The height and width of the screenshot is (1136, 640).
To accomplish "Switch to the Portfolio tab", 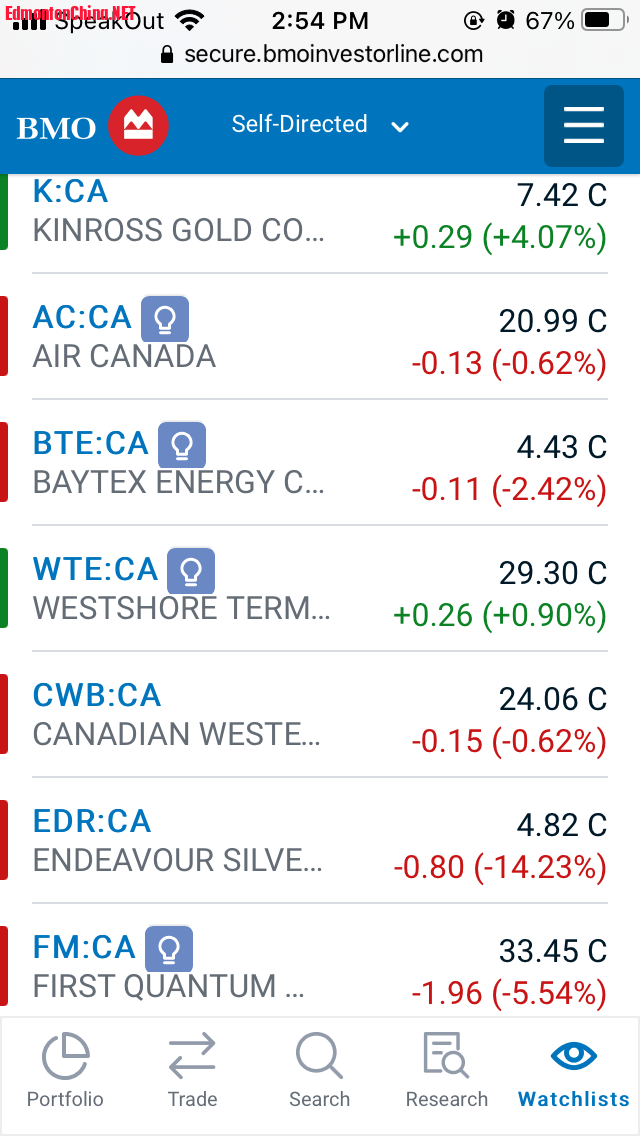I will click(65, 1071).
